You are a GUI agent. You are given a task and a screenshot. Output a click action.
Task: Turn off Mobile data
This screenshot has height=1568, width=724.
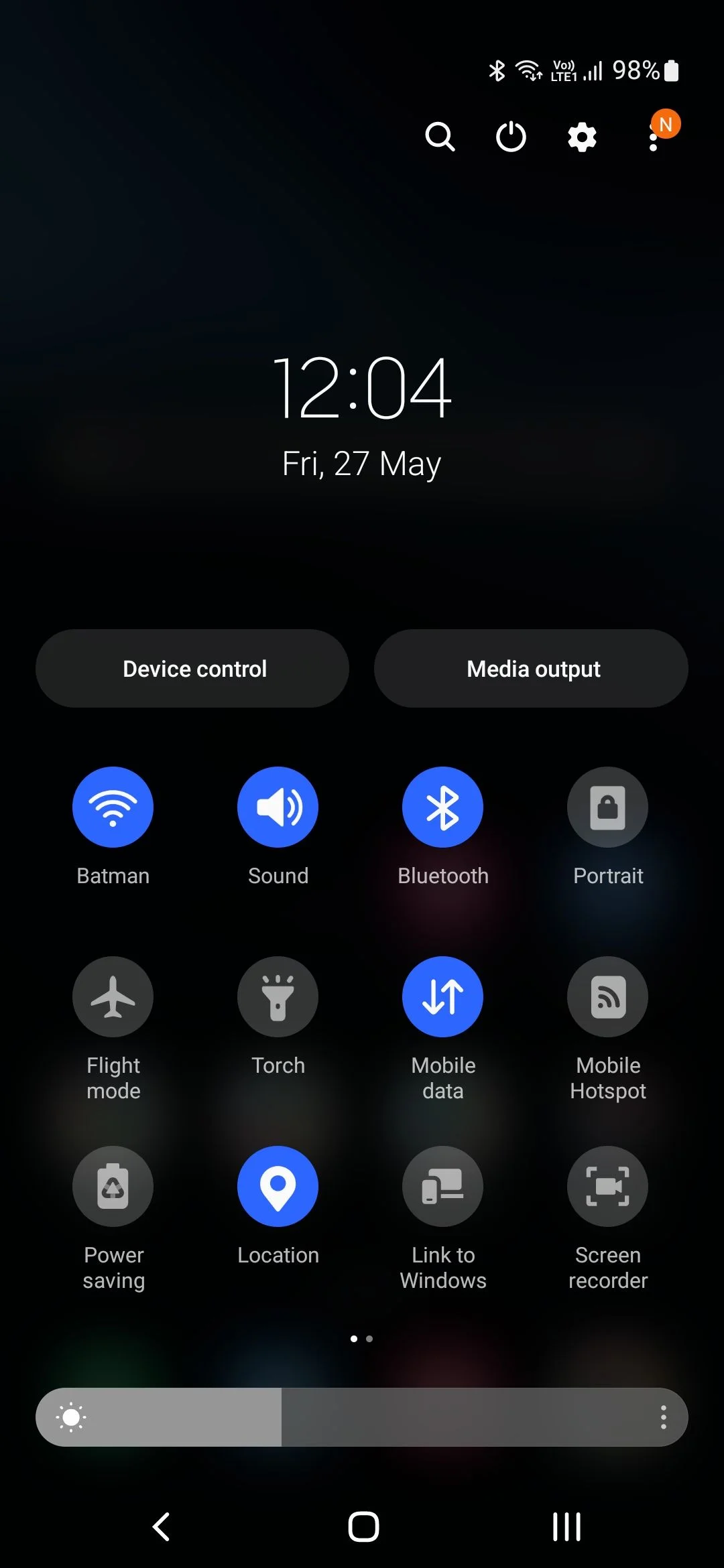pyautogui.click(x=442, y=996)
